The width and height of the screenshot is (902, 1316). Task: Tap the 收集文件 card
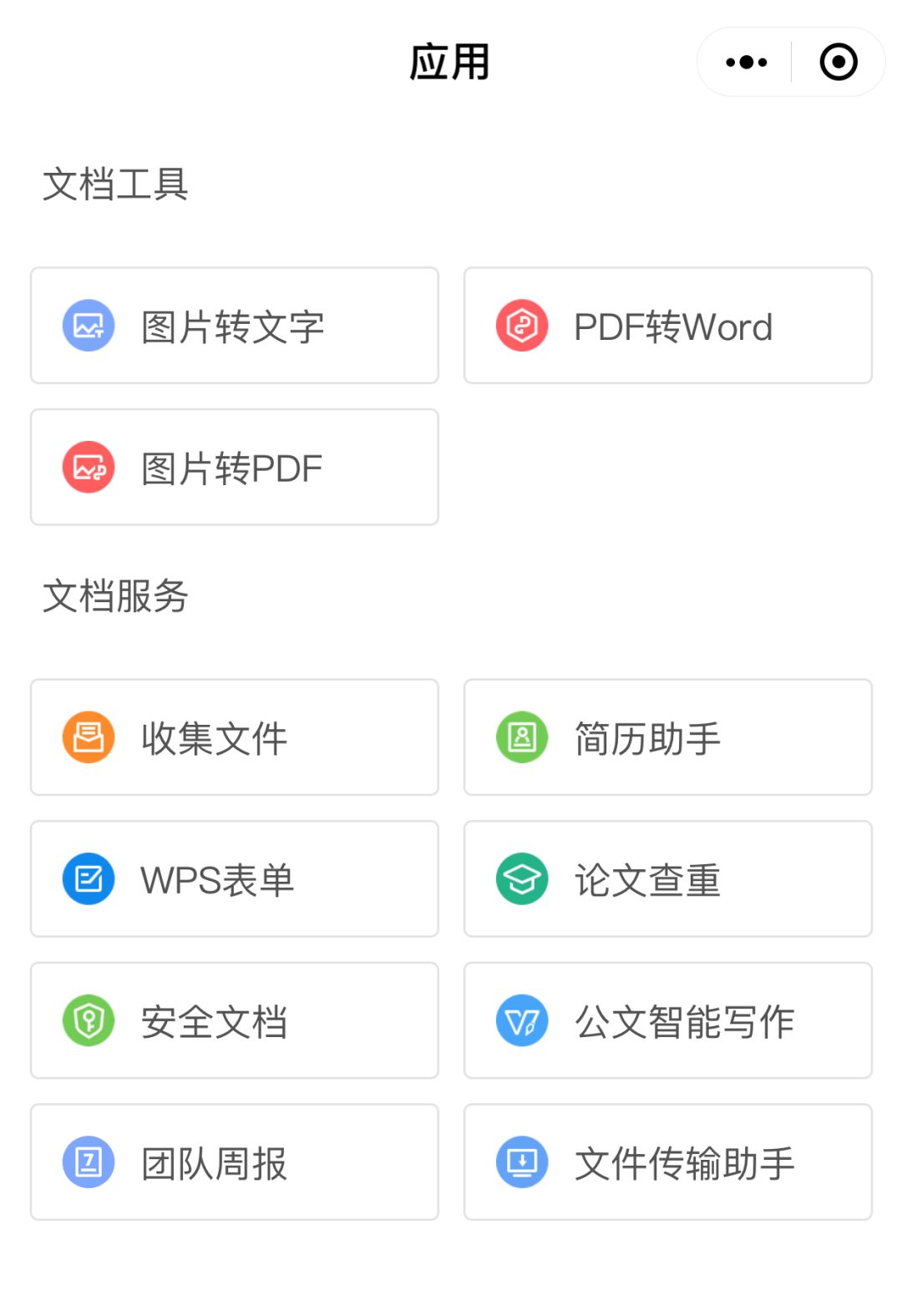[234, 737]
